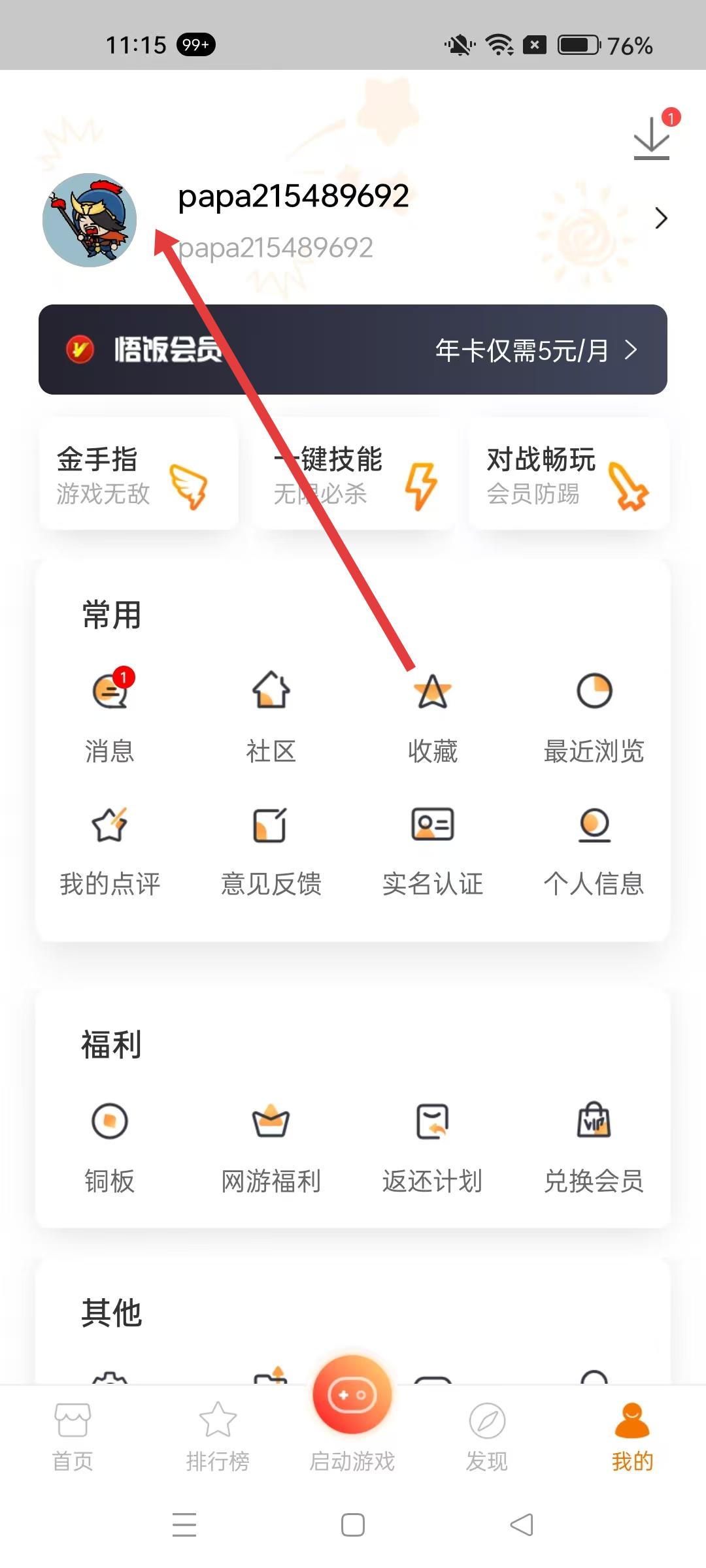Open 消息 messages
Viewport: 706px width, 1568px height.
click(110, 715)
